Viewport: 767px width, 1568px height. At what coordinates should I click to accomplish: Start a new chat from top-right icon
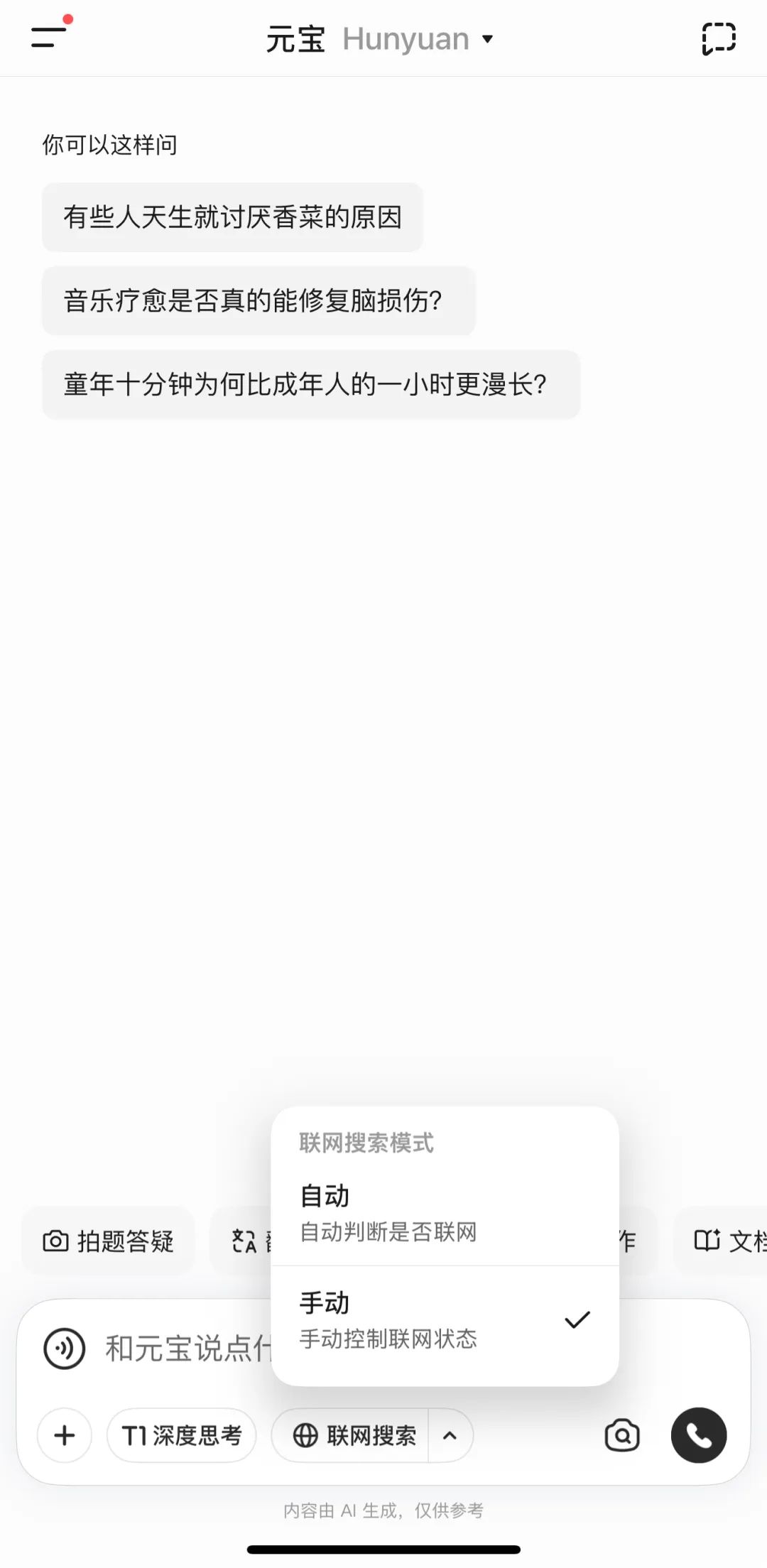pos(718,38)
